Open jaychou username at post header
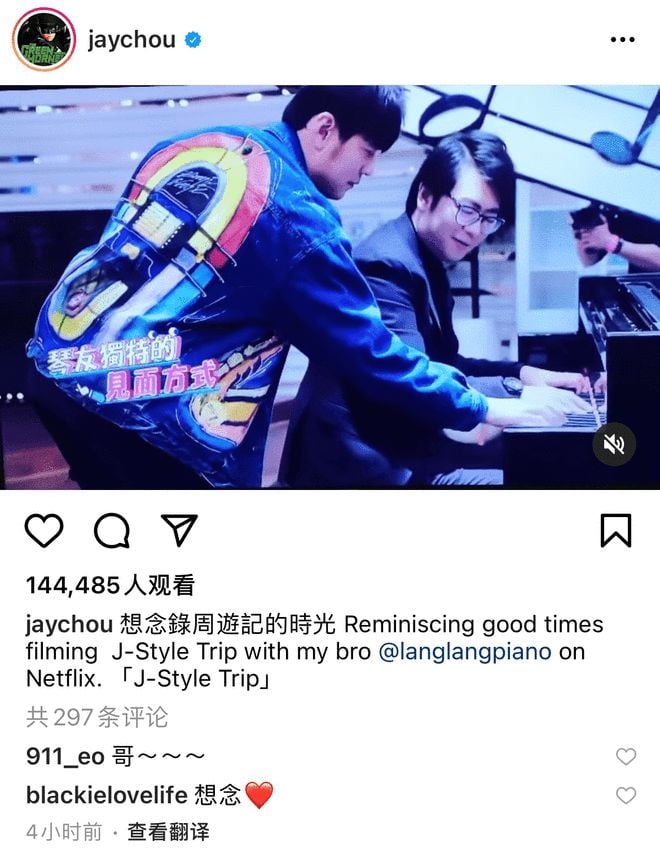The height and width of the screenshot is (862, 660). point(131,40)
